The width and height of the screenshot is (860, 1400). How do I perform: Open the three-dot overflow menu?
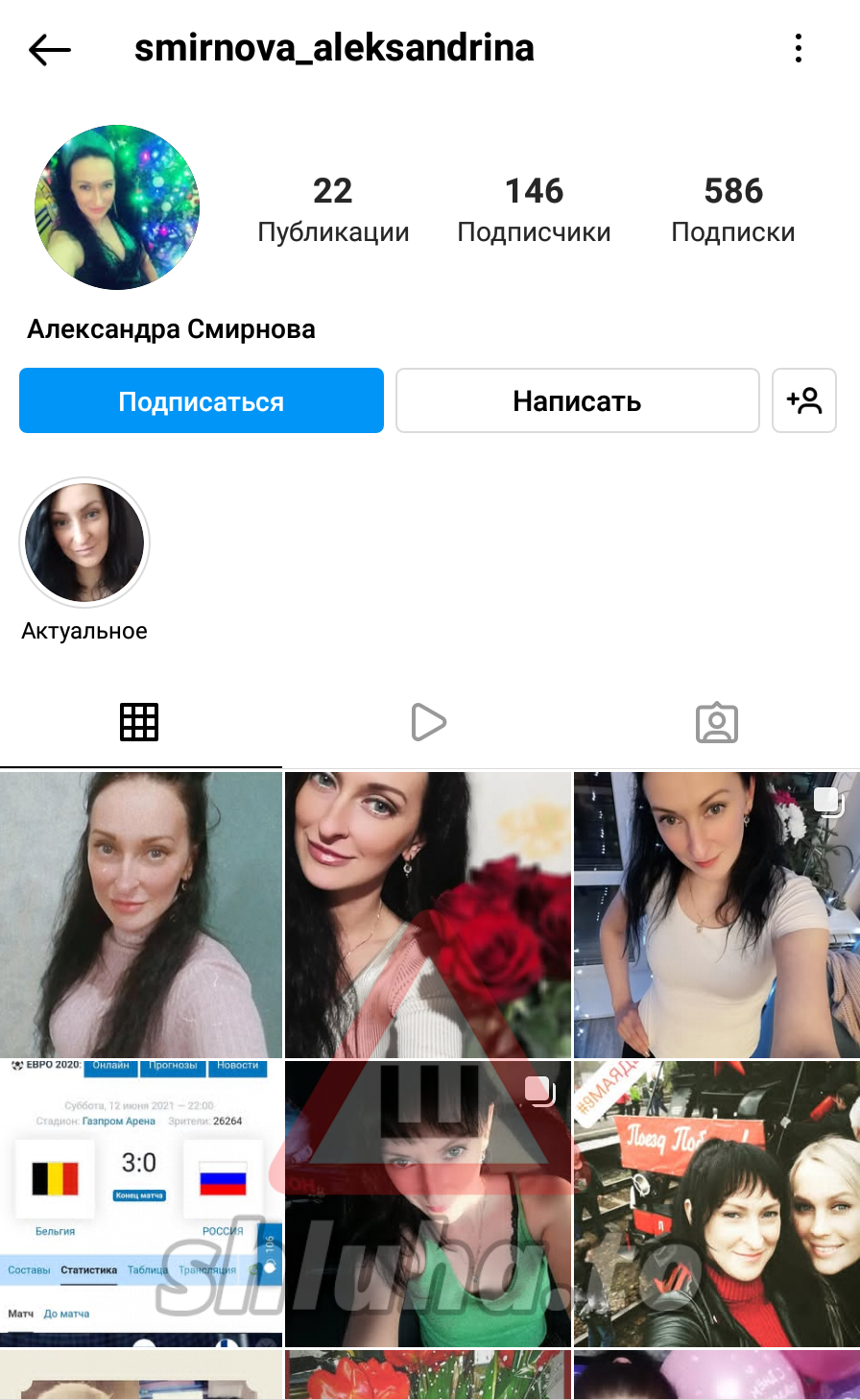[x=799, y=48]
